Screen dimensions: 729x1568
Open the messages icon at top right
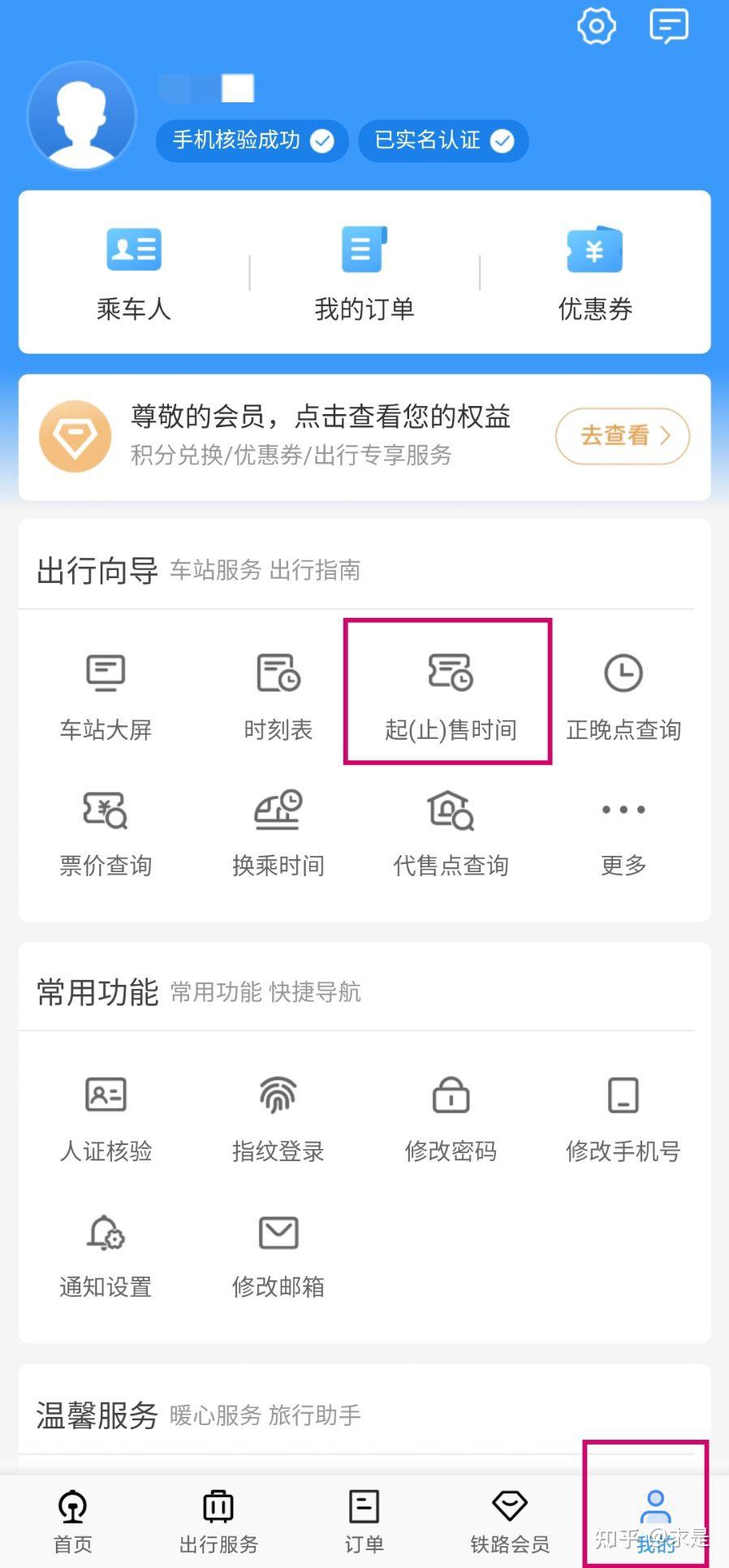[669, 27]
